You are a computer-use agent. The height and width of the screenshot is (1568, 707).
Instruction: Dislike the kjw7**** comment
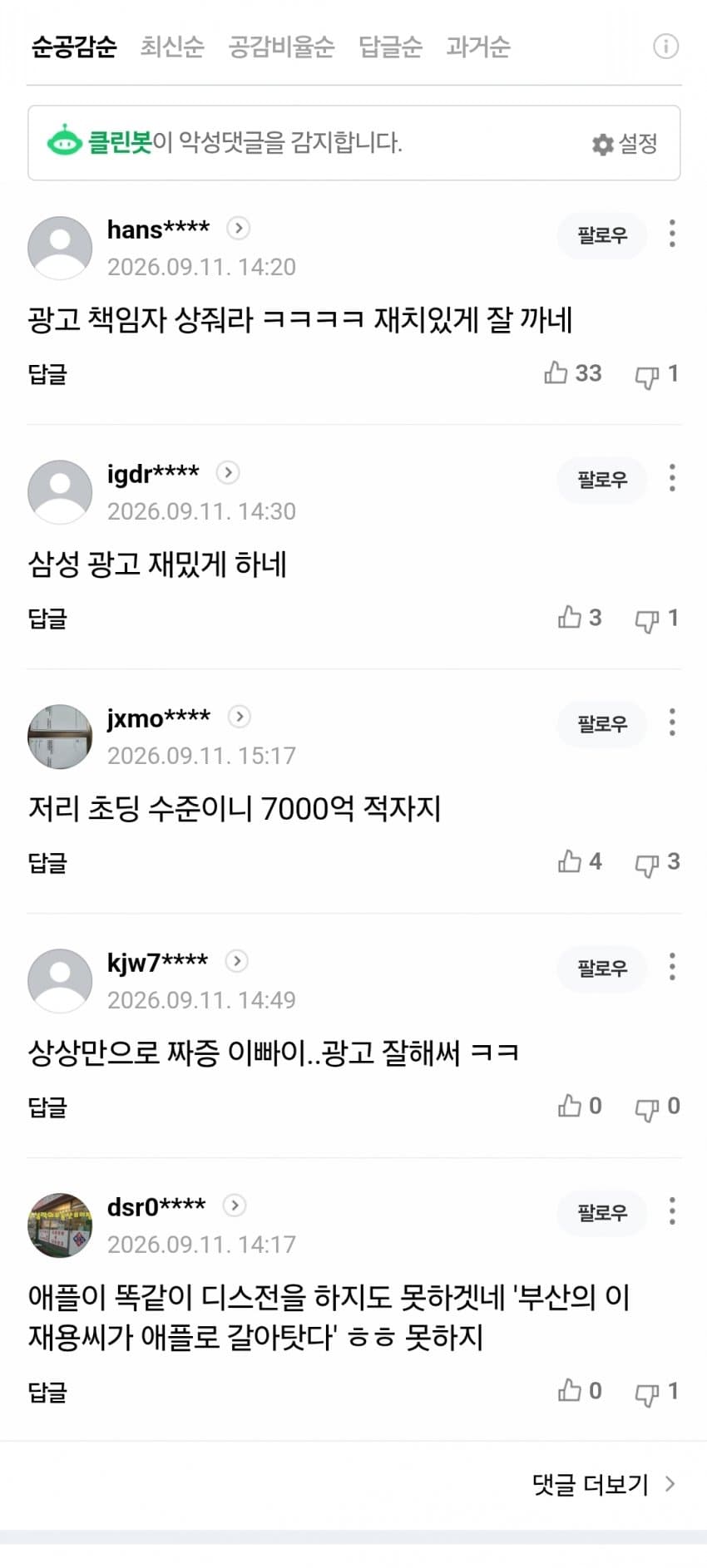tap(656, 1107)
